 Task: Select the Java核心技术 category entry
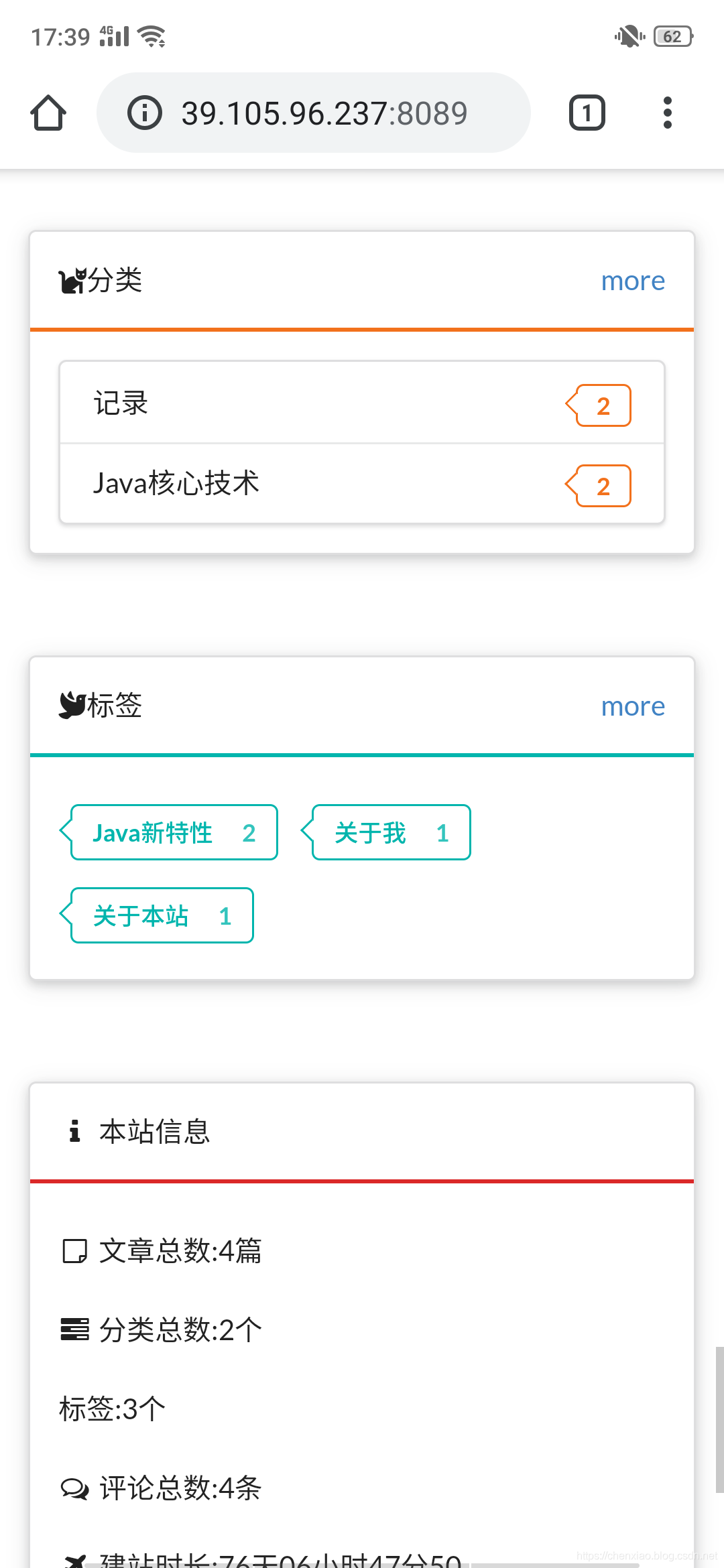pos(362,484)
